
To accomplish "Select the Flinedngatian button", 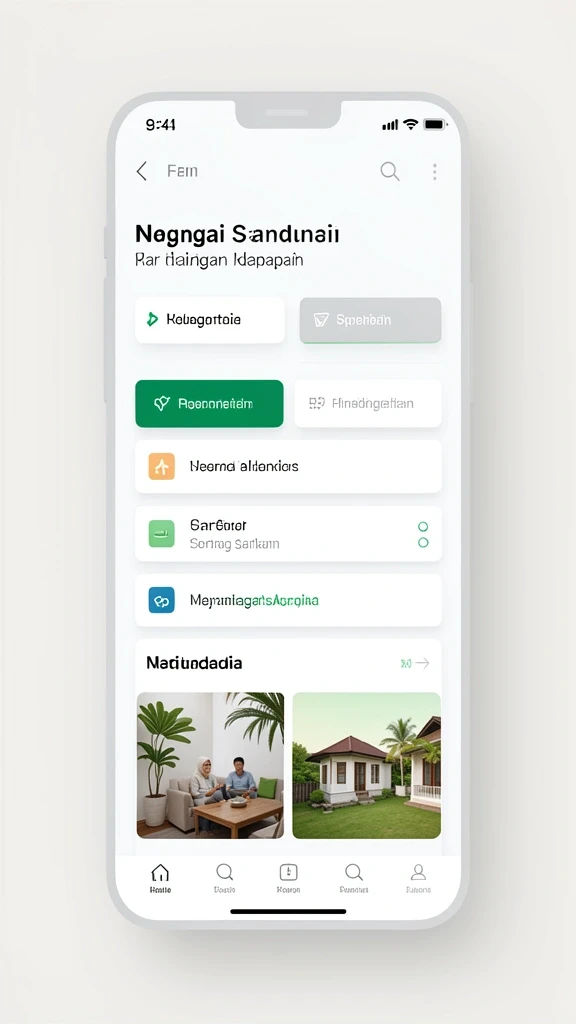I will pos(368,404).
